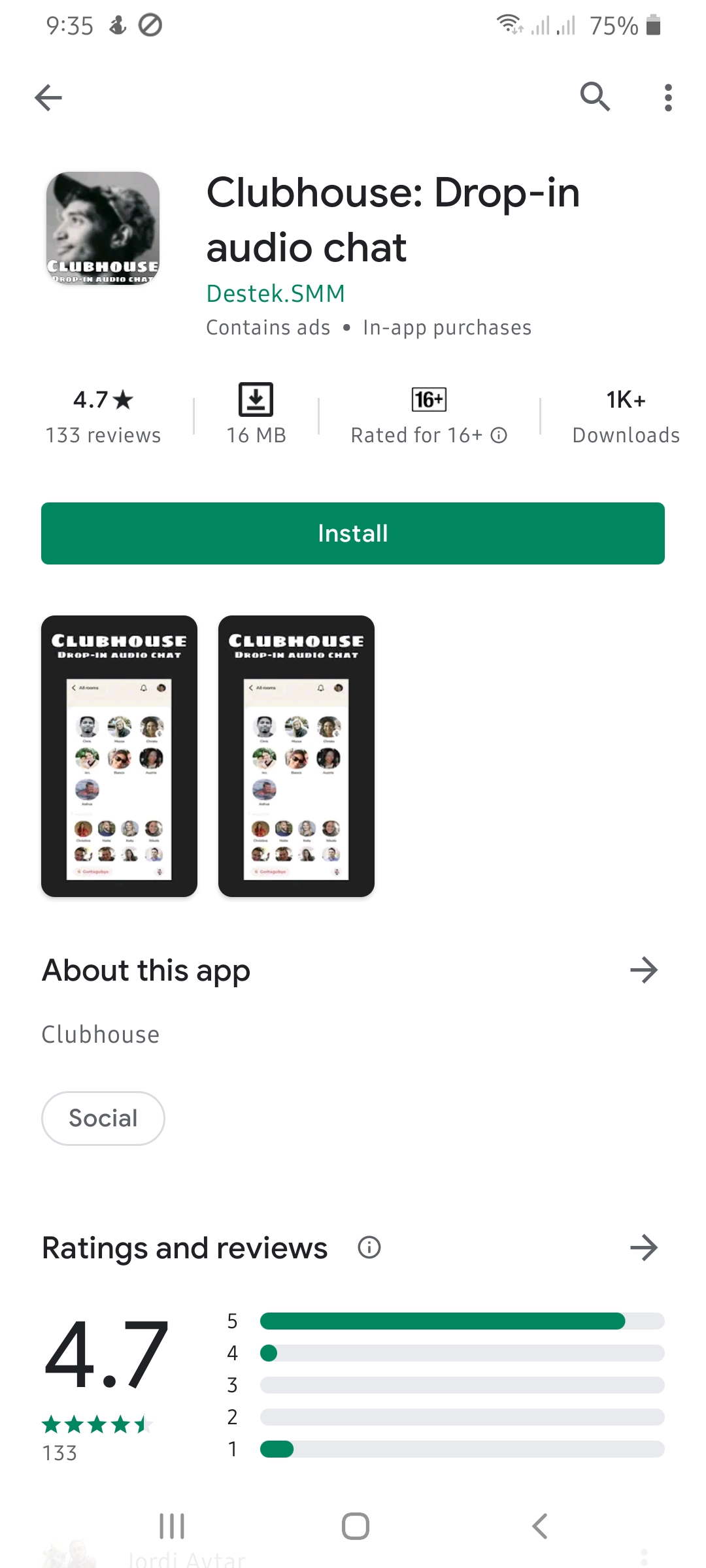Open recent apps from navigation bar
706x1568 pixels.
(172, 1526)
